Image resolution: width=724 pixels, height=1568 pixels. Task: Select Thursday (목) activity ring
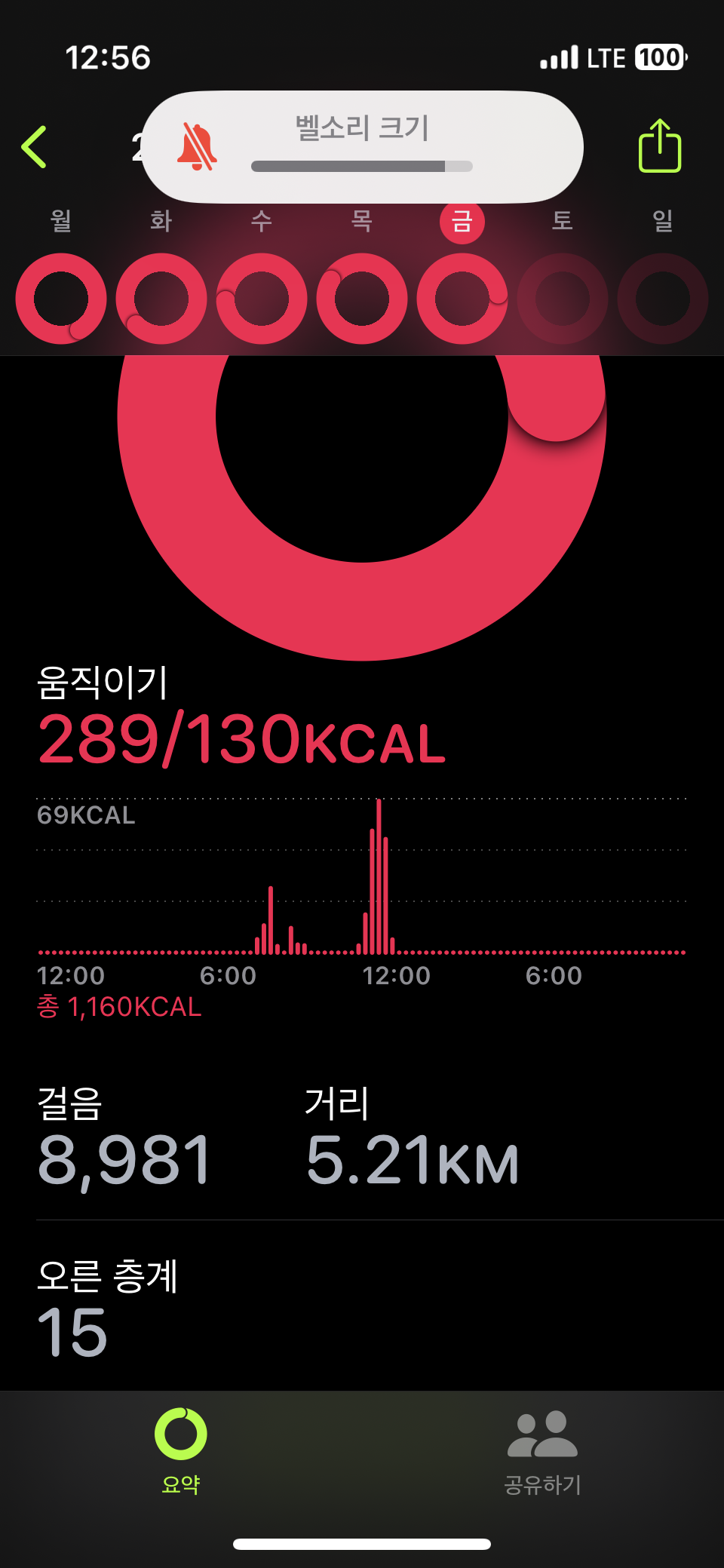coord(362,299)
